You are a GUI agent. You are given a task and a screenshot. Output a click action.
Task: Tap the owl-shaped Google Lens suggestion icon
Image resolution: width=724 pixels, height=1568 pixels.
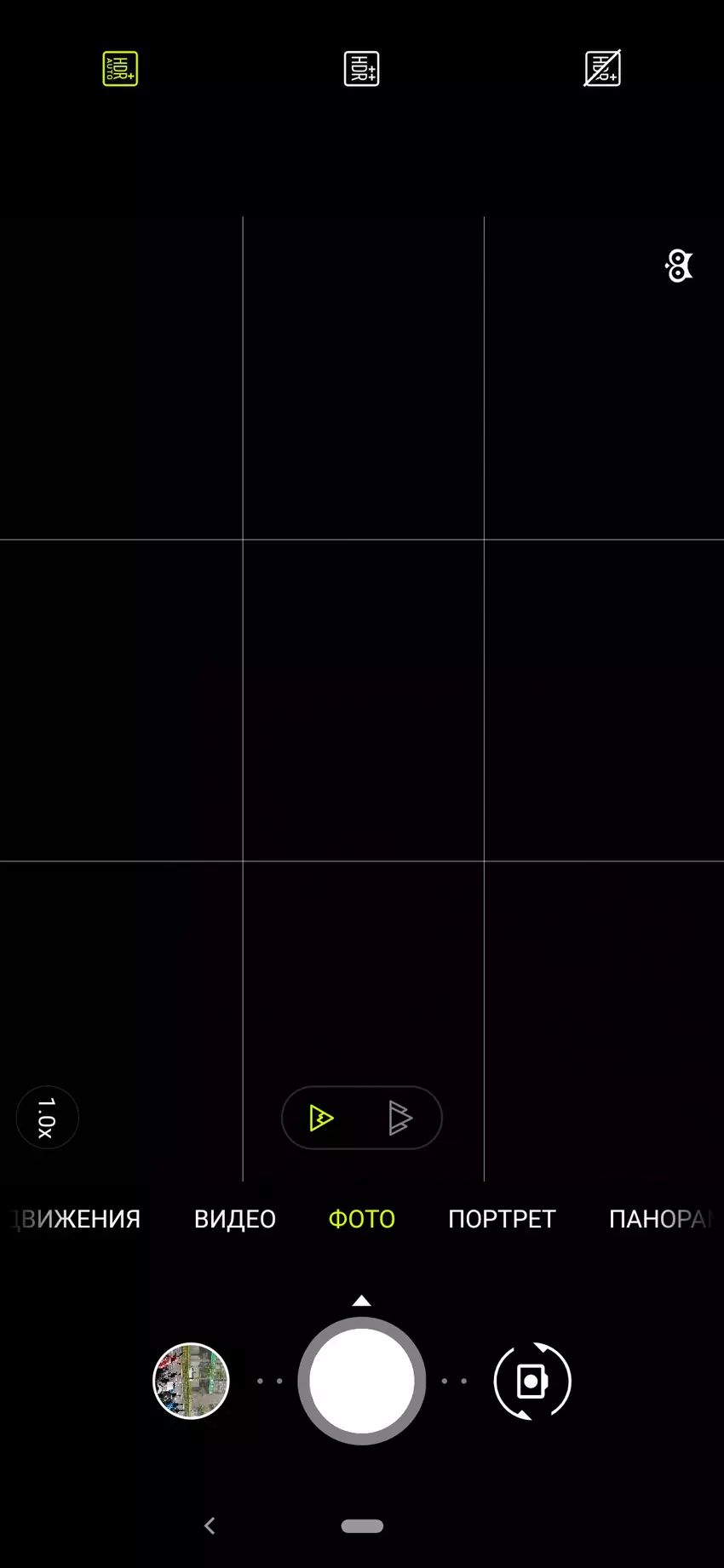point(679,266)
